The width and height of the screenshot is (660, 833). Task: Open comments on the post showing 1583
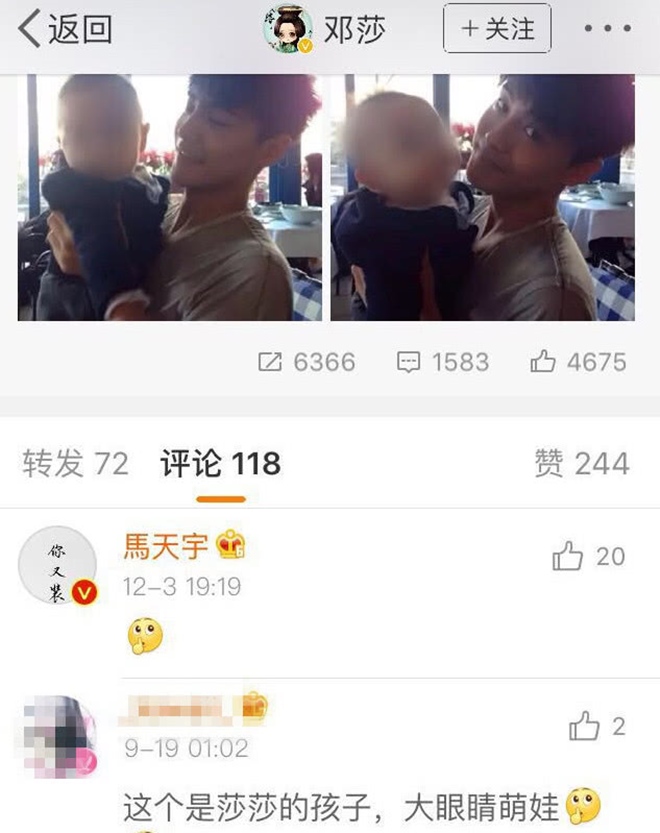pyautogui.click(x=442, y=362)
